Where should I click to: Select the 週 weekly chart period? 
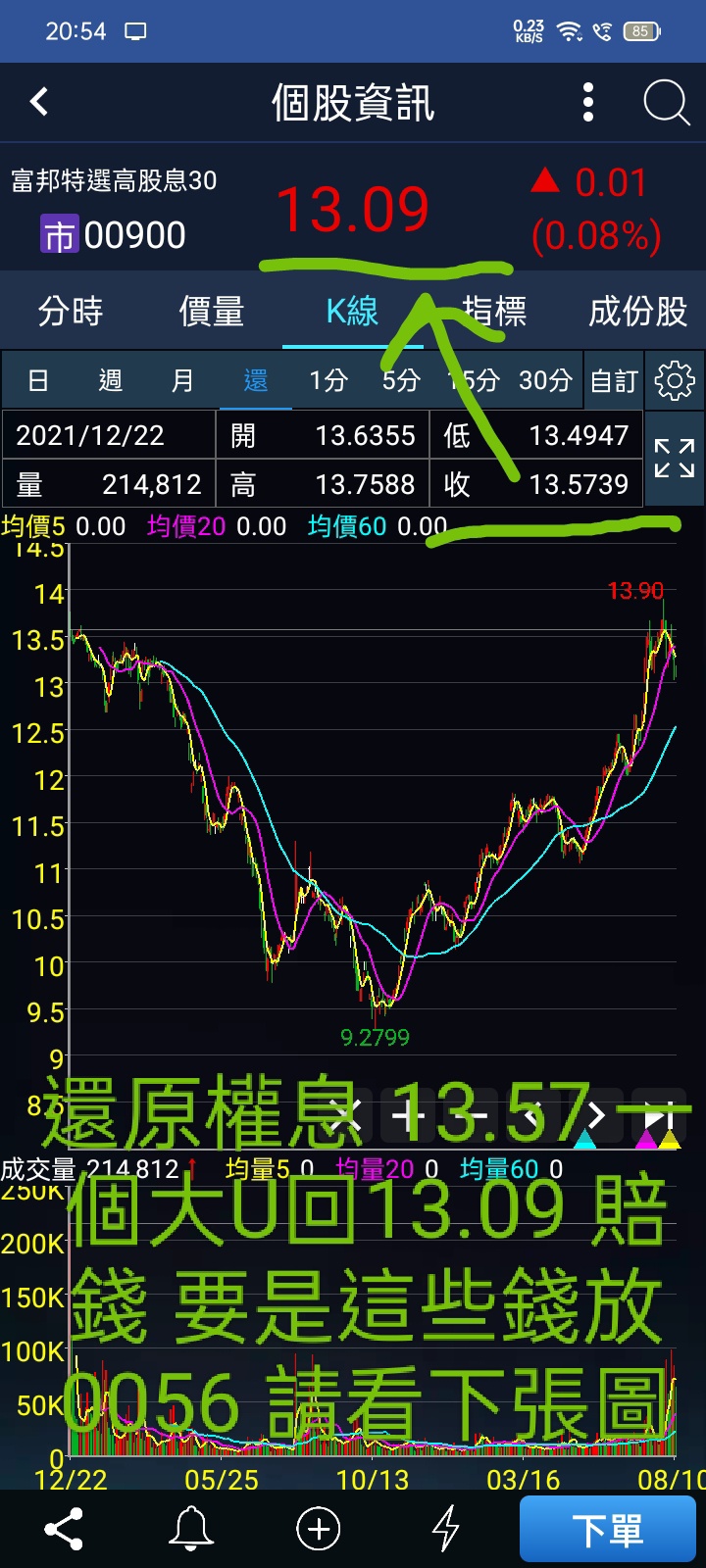click(x=110, y=380)
